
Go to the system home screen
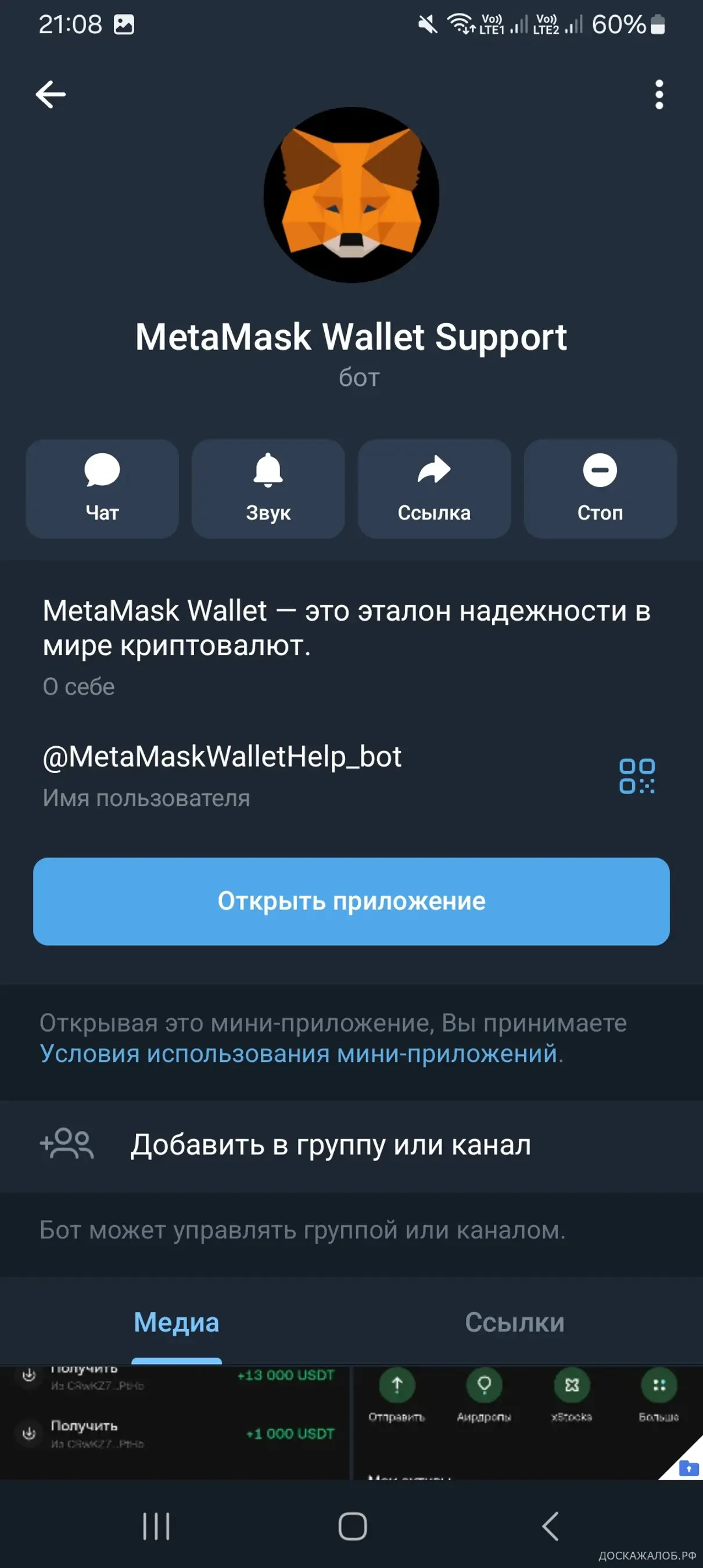[353, 1526]
